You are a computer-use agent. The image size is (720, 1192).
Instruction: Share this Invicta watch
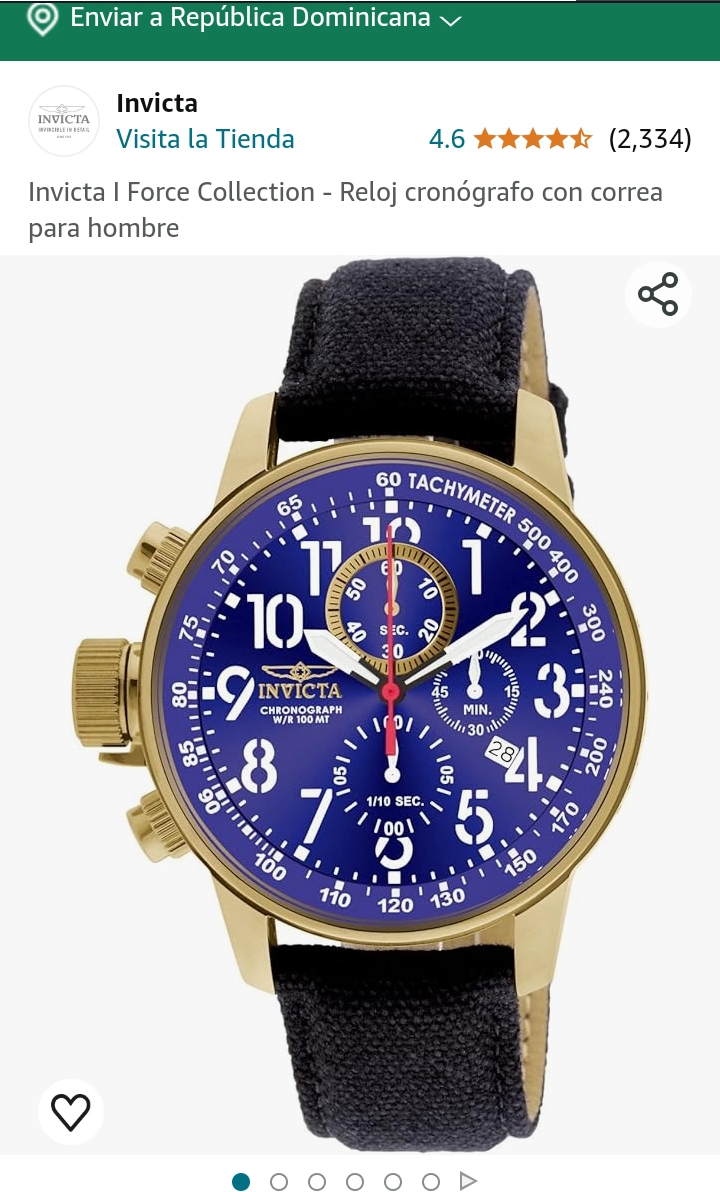[x=658, y=294]
